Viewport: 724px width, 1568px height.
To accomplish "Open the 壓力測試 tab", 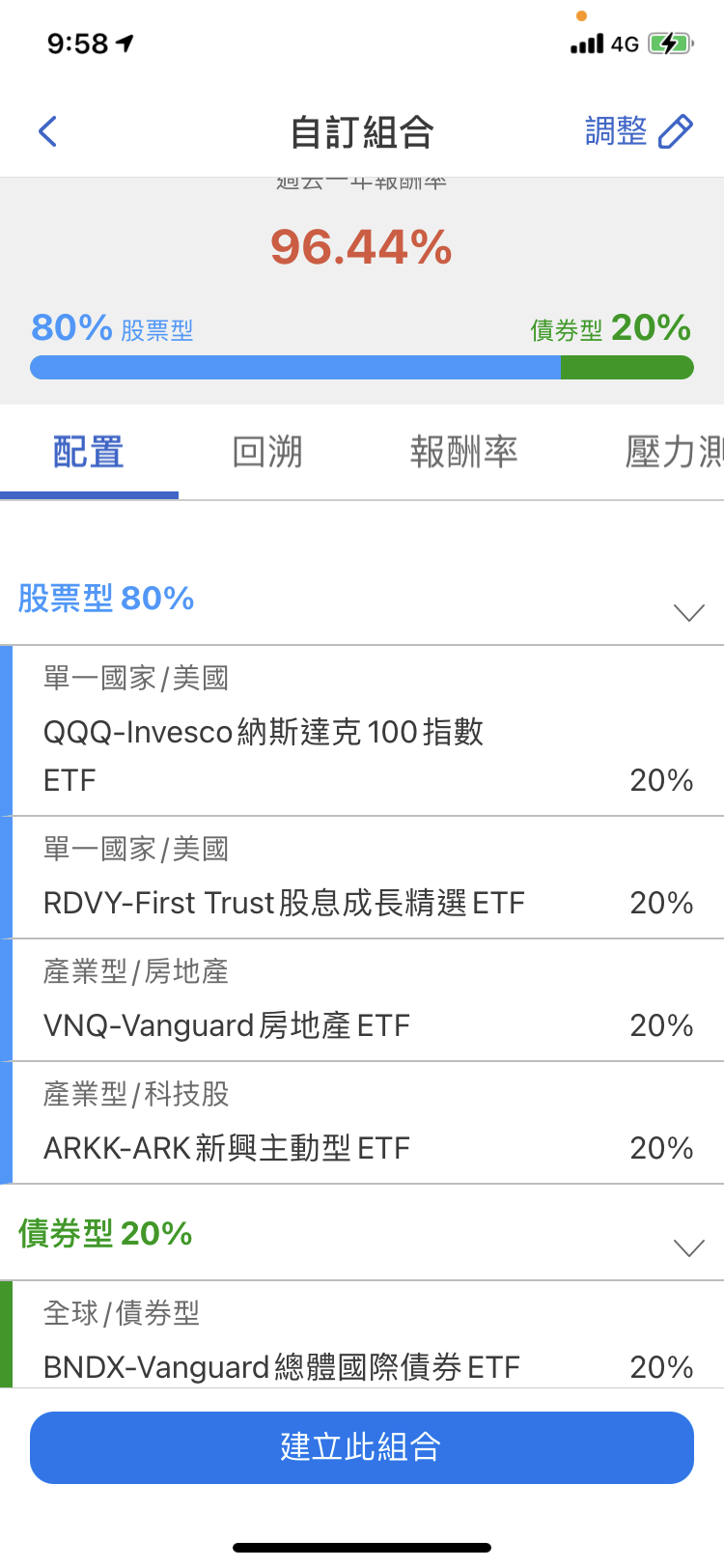I will (674, 452).
